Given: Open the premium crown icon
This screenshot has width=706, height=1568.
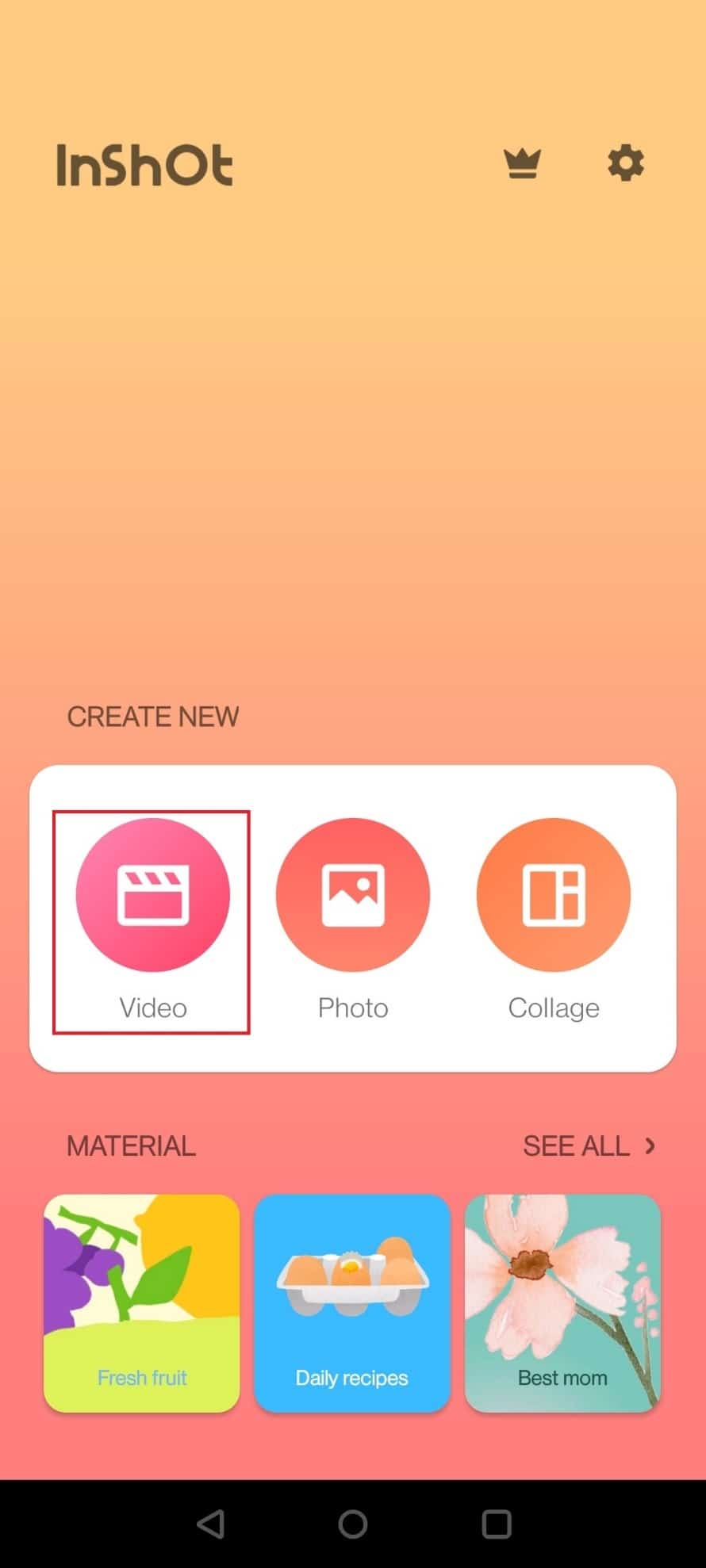Looking at the screenshot, I should (x=522, y=164).
